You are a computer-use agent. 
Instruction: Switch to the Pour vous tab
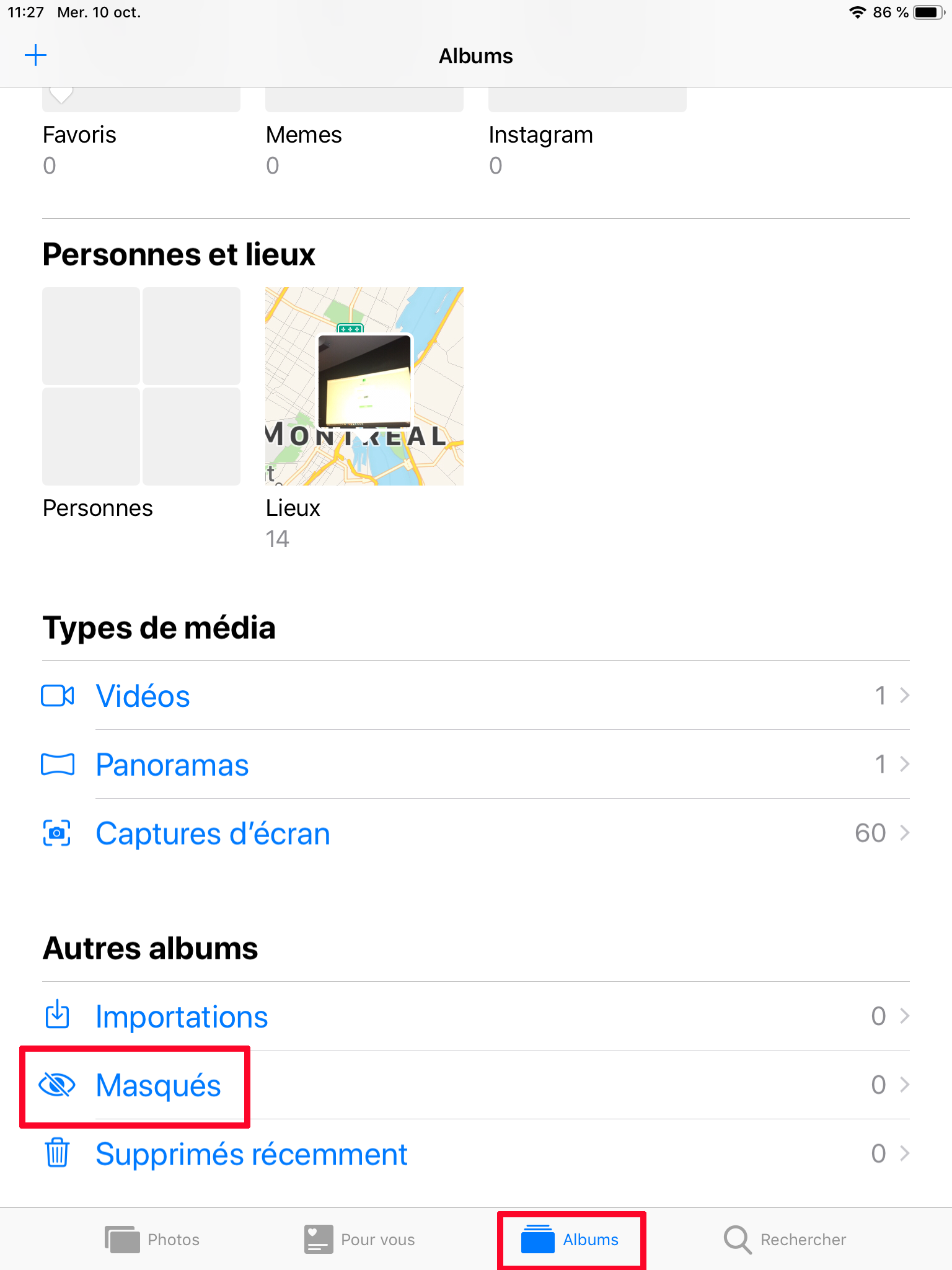coord(359,1240)
